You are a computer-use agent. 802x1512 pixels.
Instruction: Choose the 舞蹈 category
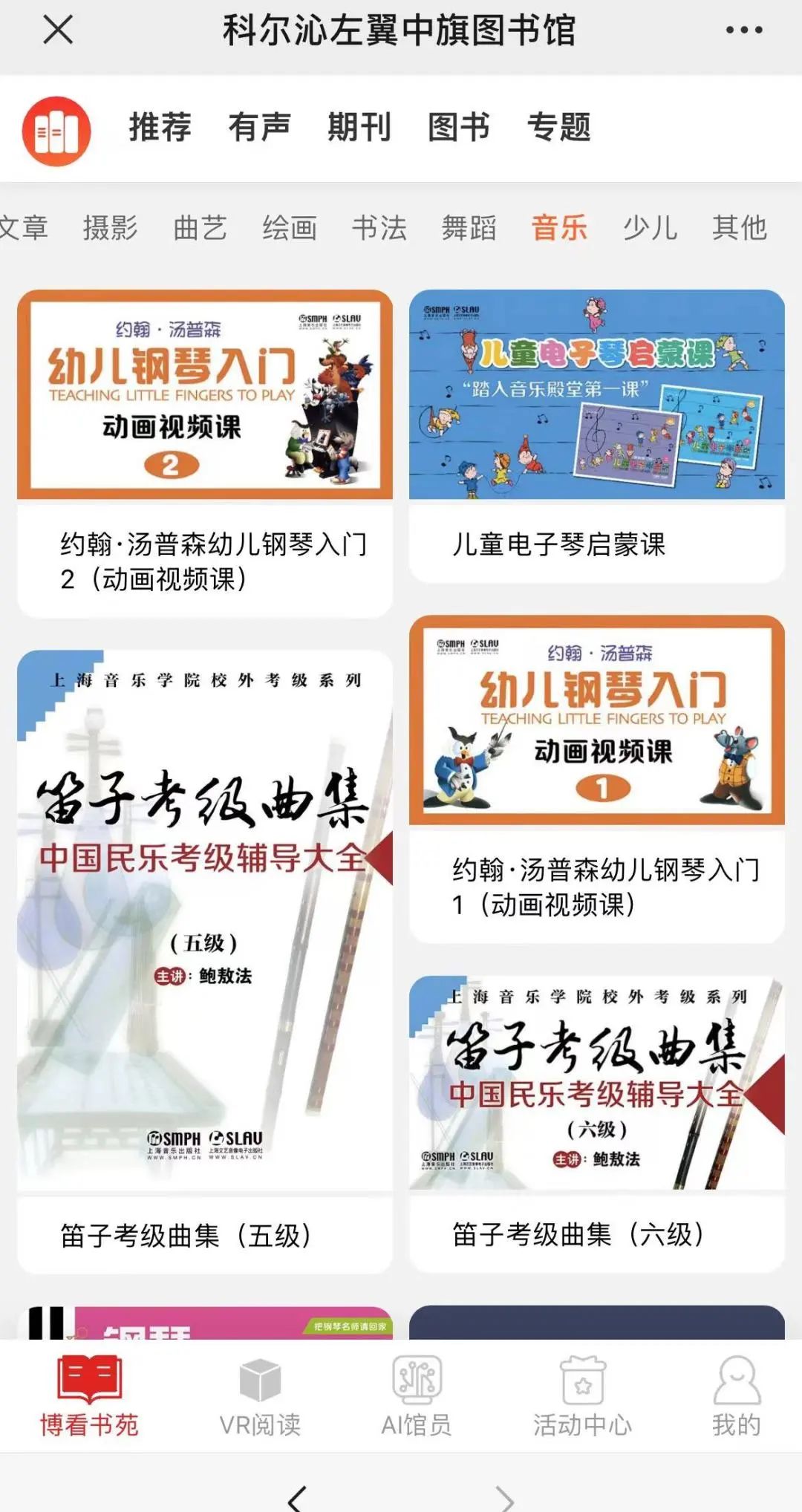[469, 227]
